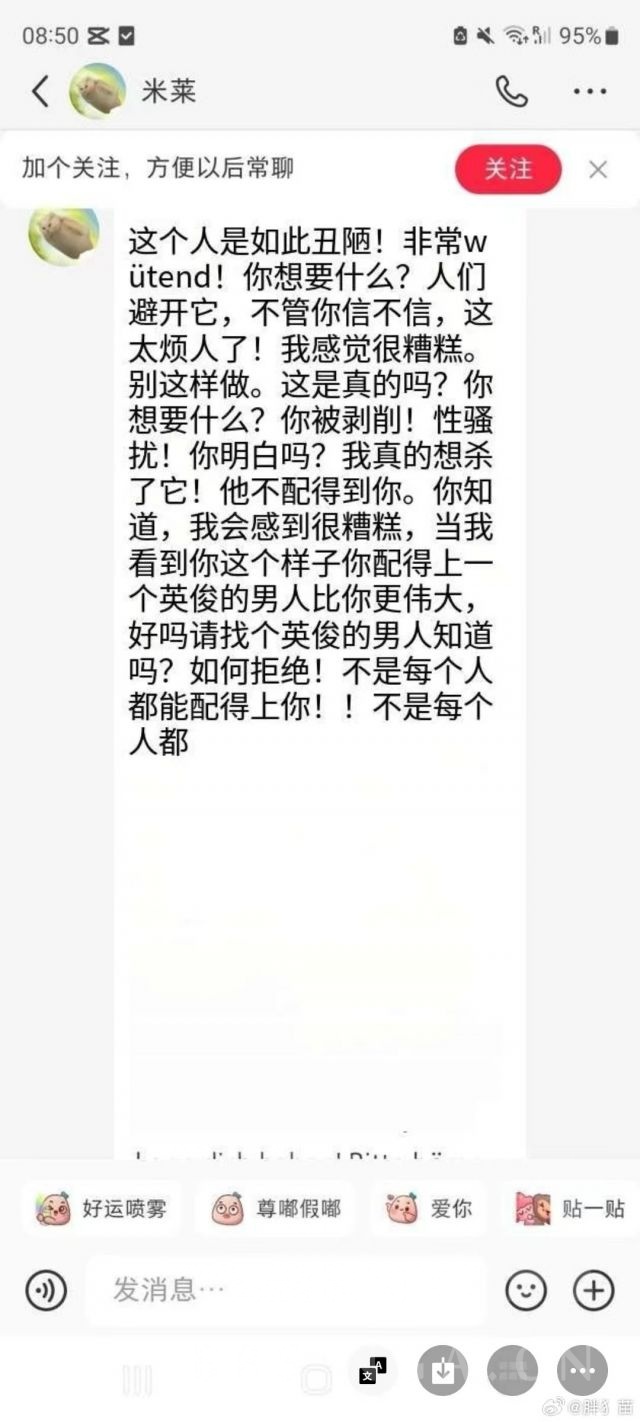
Task: Tap the download floating button
Action: [442, 1371]
